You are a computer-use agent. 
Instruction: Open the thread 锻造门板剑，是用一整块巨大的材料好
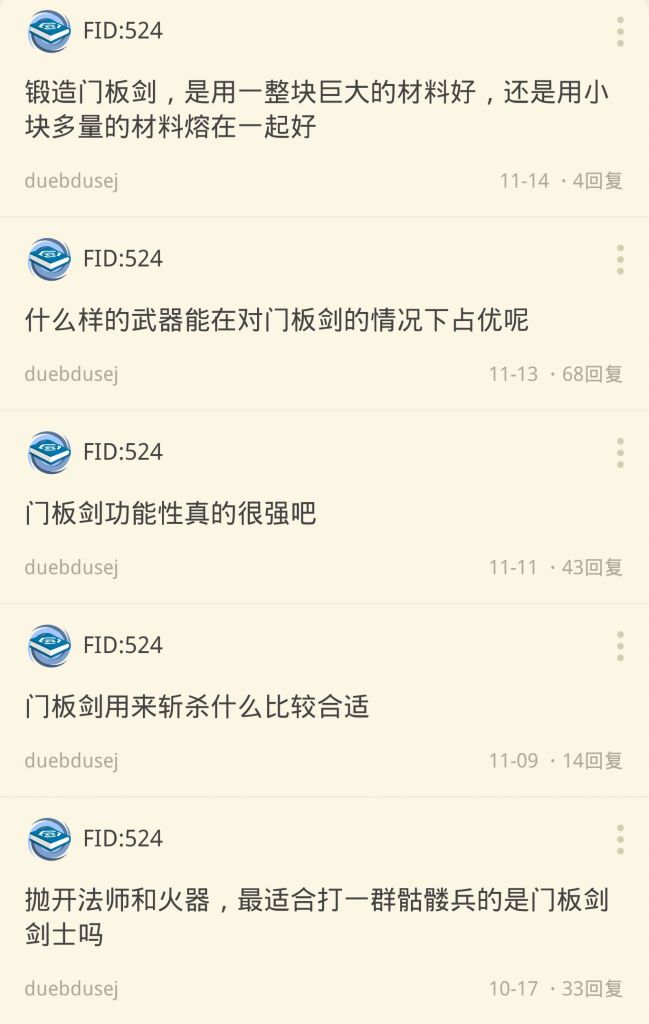tap(316, 110)
